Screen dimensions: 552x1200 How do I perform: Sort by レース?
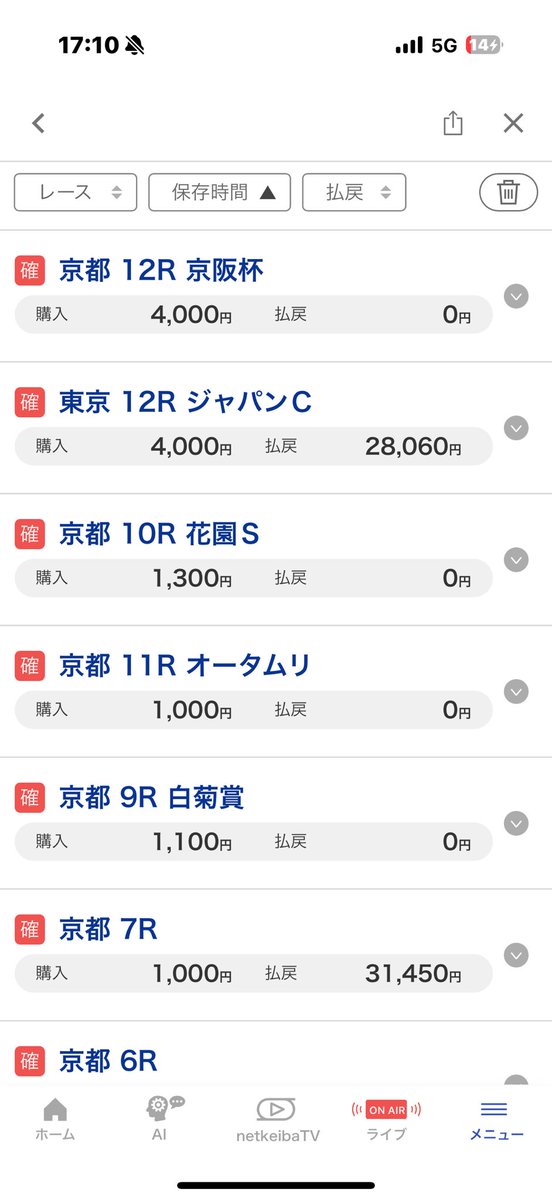75,192
